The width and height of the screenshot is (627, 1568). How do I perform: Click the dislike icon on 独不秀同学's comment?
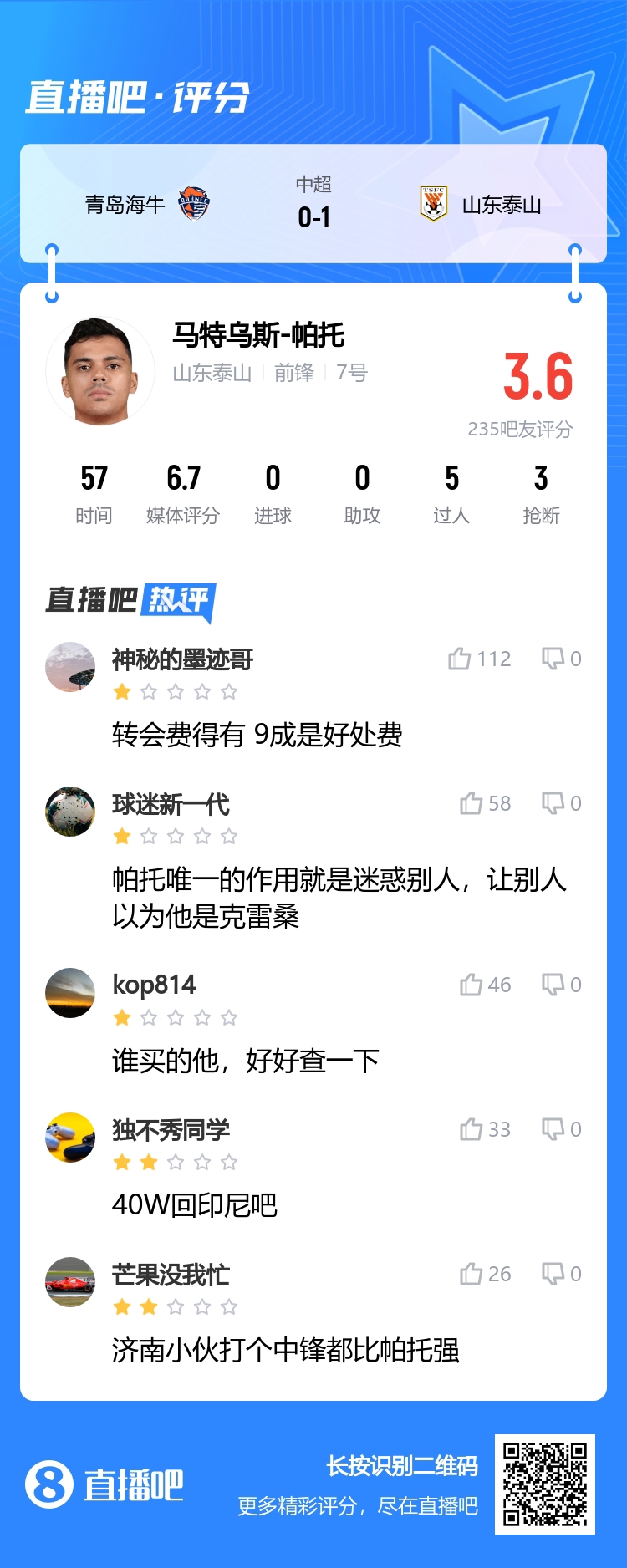point(552,1128)
